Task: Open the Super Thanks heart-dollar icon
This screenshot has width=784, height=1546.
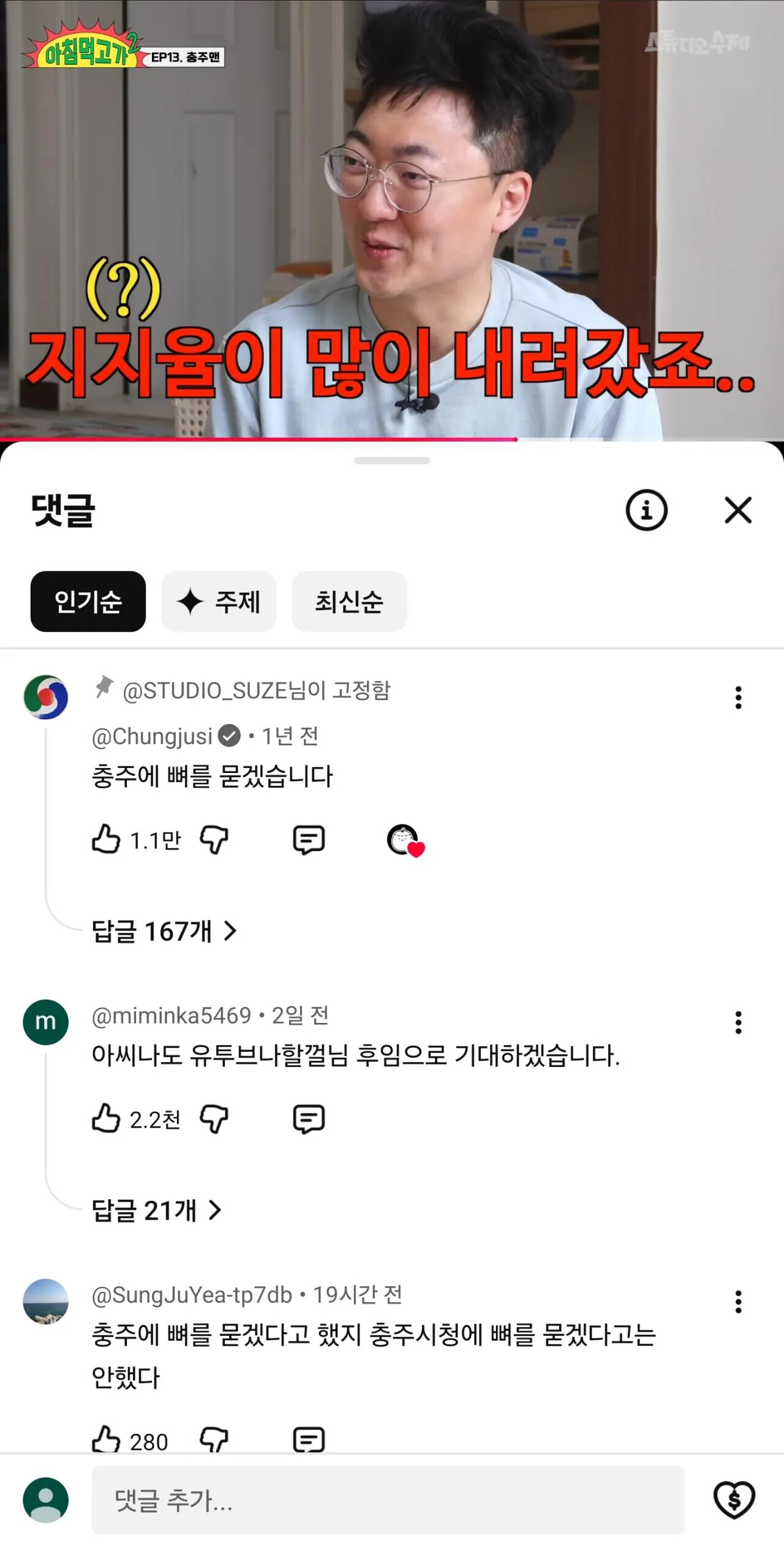Action: pyautogui.click(x=734, y=1500)
